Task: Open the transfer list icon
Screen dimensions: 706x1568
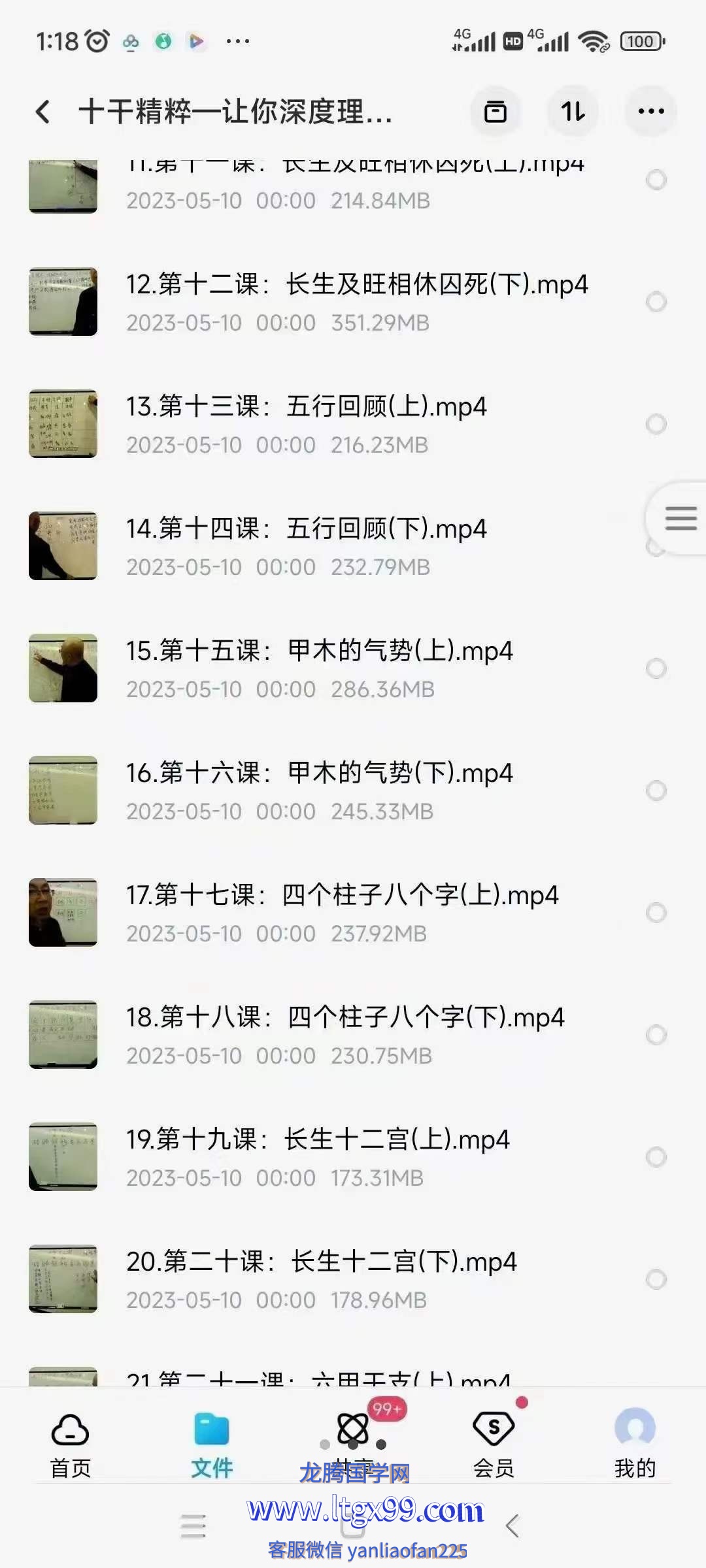Action: (495, 112)
